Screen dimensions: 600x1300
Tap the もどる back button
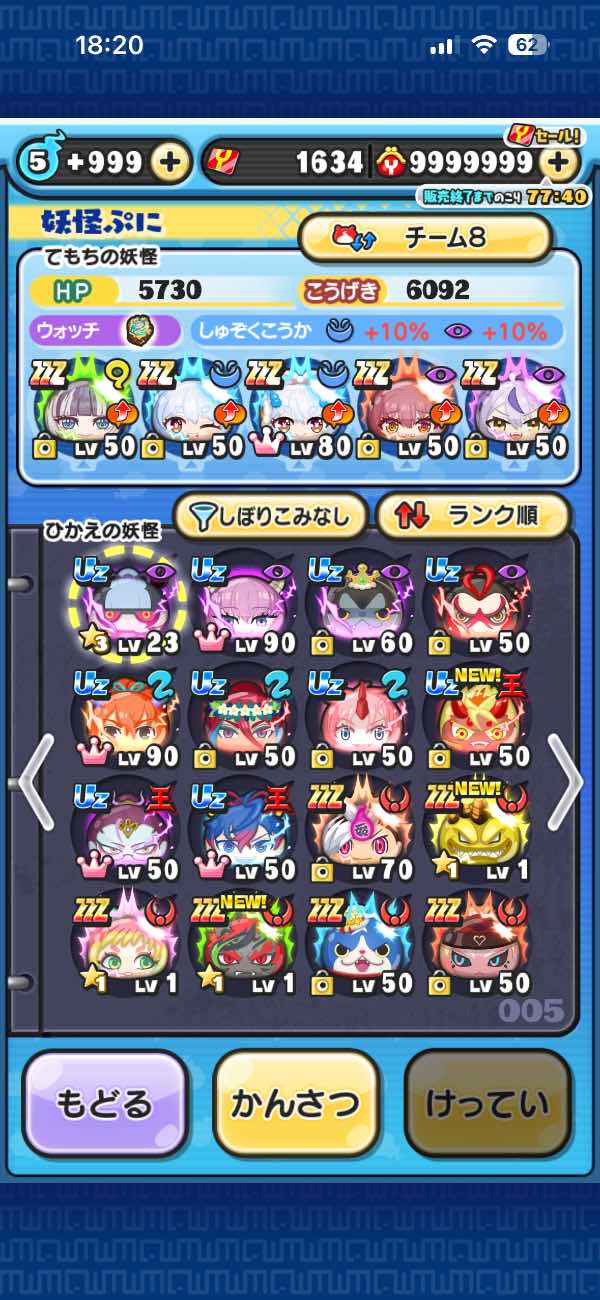coord(105,1104)
